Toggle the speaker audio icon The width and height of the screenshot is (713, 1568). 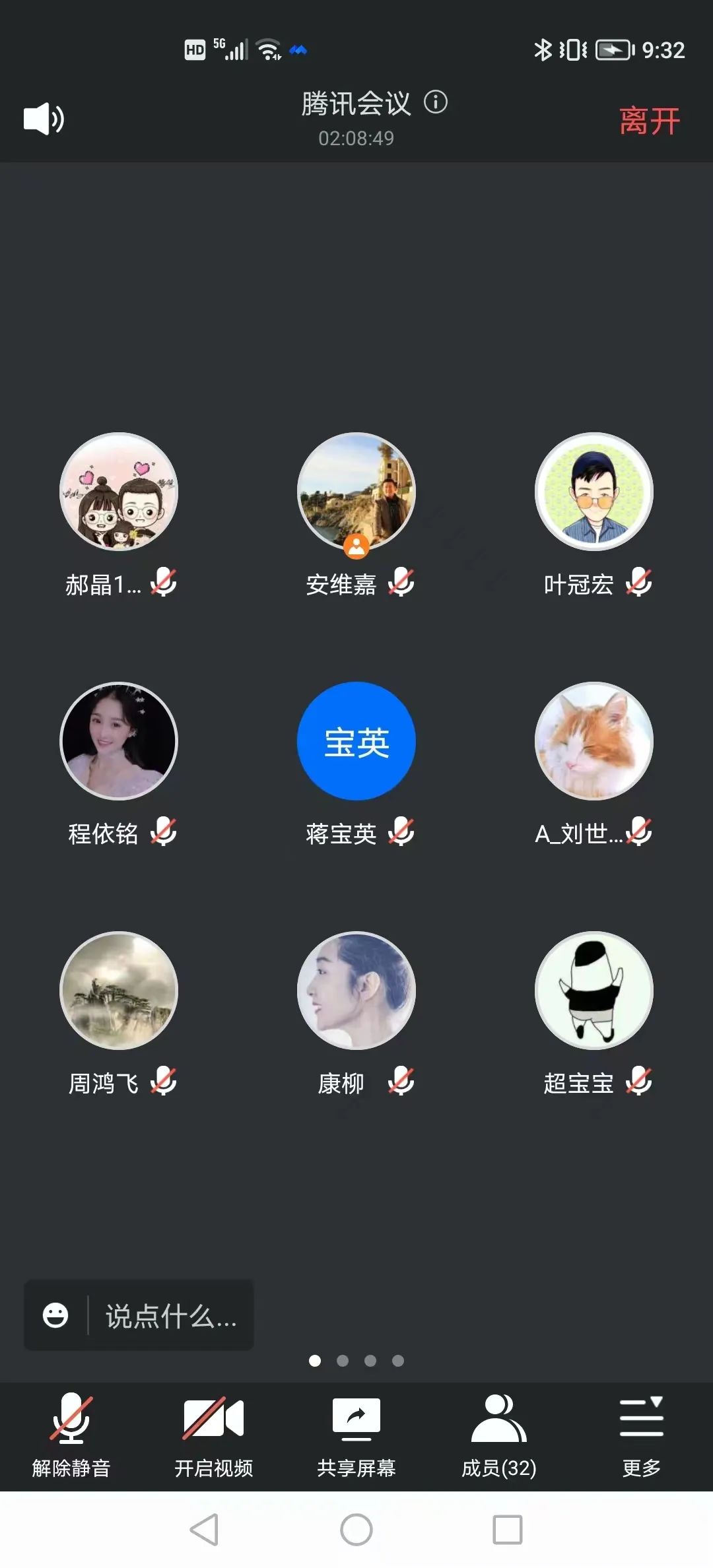tap(44, 119)
